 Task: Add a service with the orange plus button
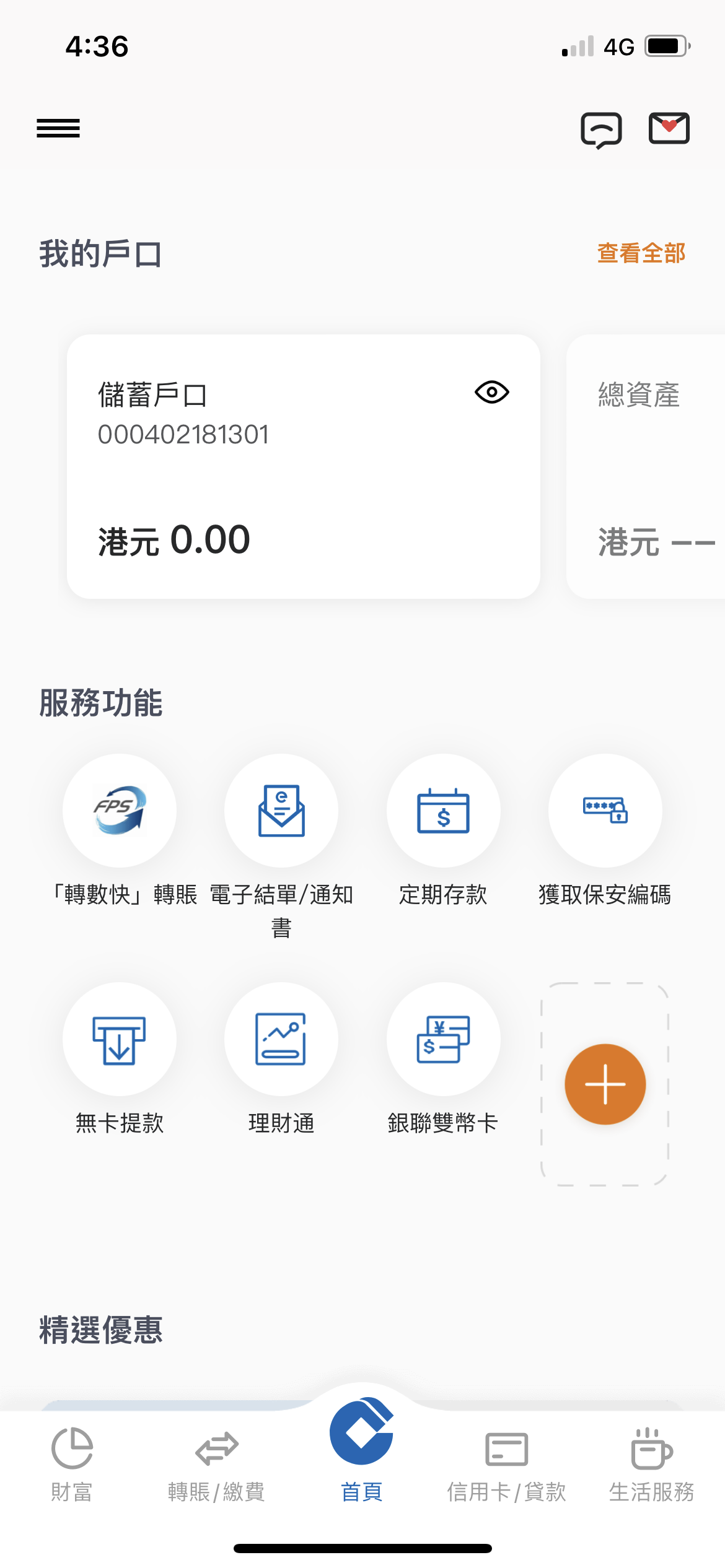pyautogui.click(x=605, y=1084)
